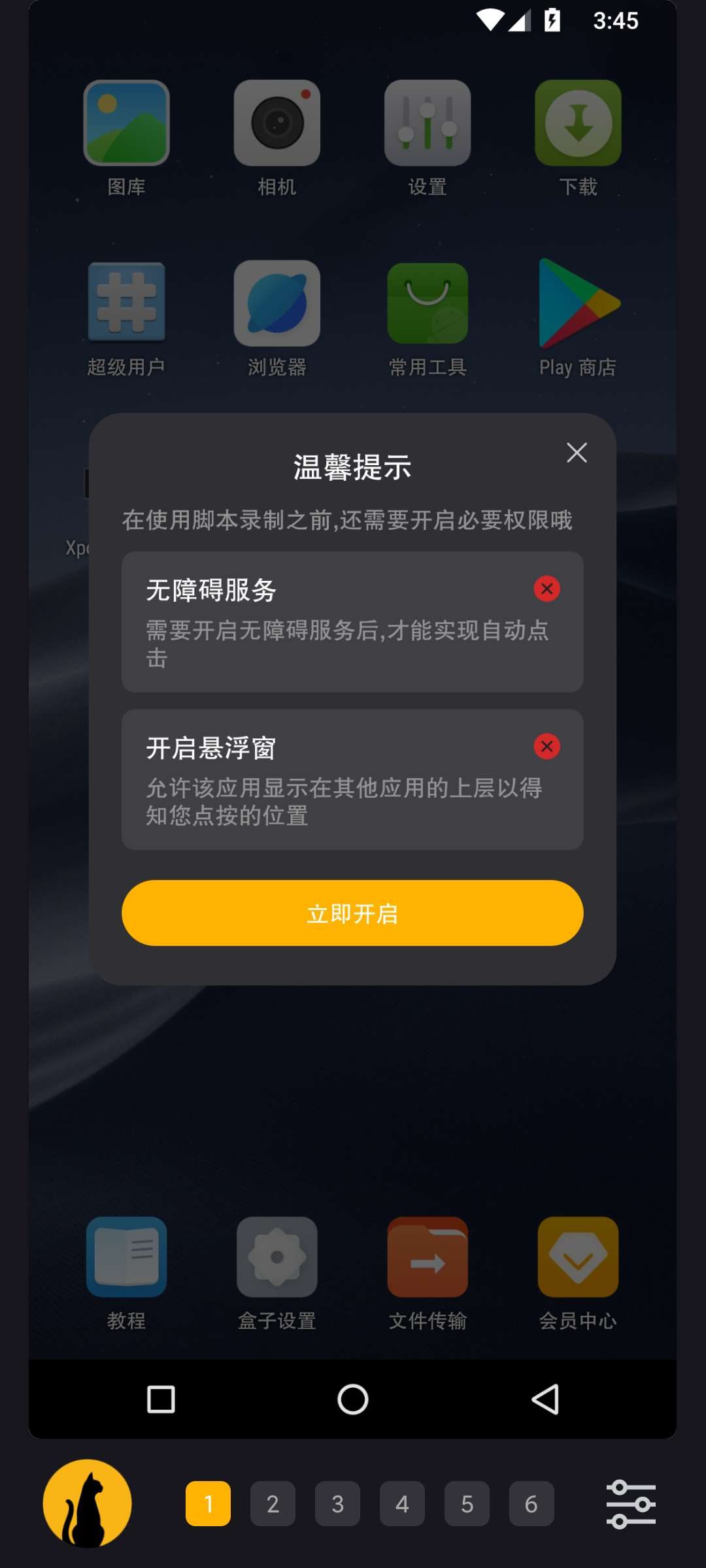Switch to slot number 3

(337, 1503)
